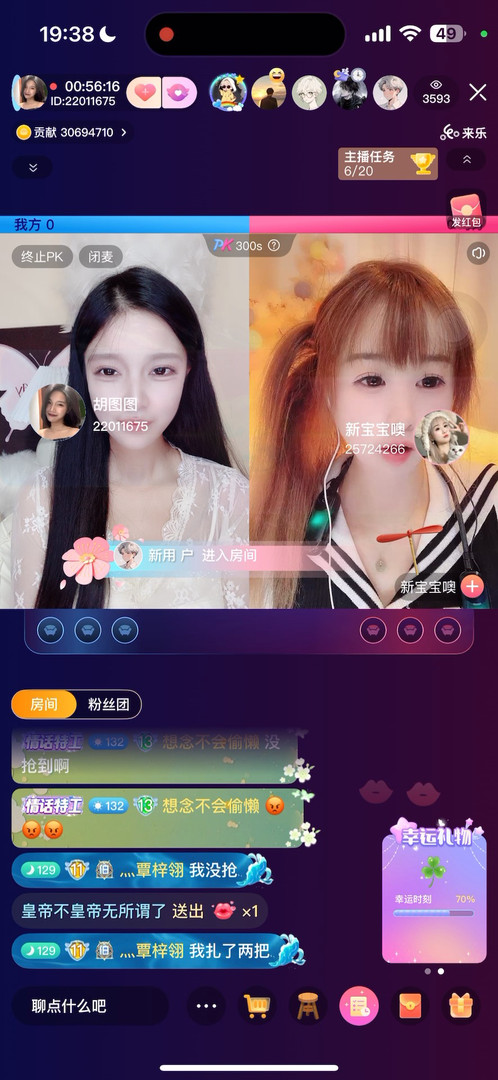Follow 新宝宝噢 with the plus button
Viewport: 498px width, 1080px height.
(473, 587)
